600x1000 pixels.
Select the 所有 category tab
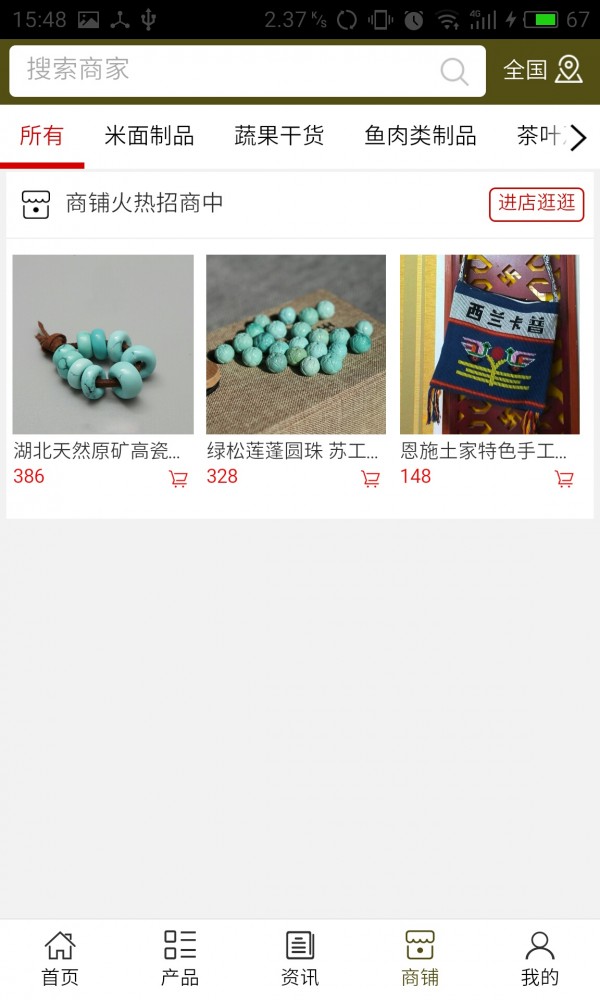(x=41, y=137)
